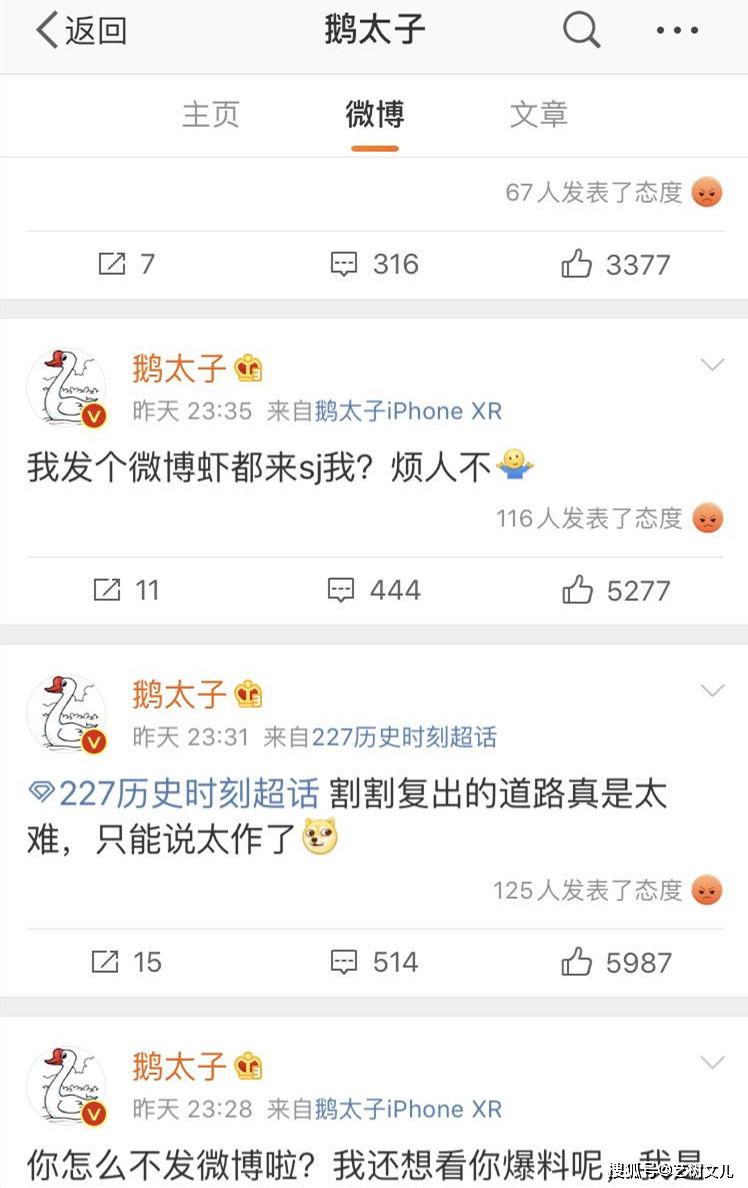Select the 微博 tab
Viewport: 748px width, 1188px height.
(375, 115)
